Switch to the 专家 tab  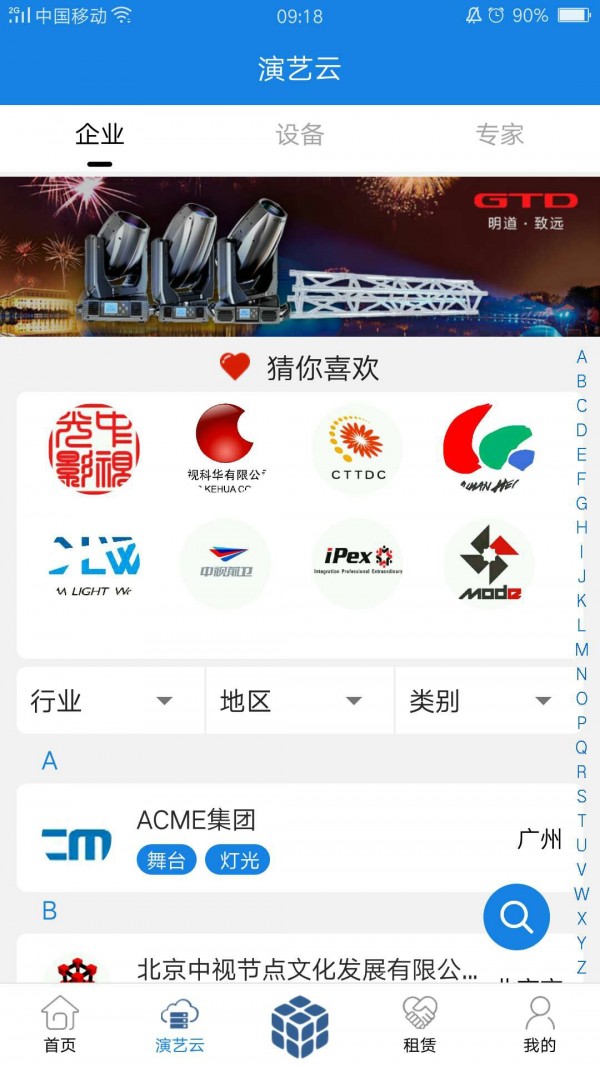point(499,135)
